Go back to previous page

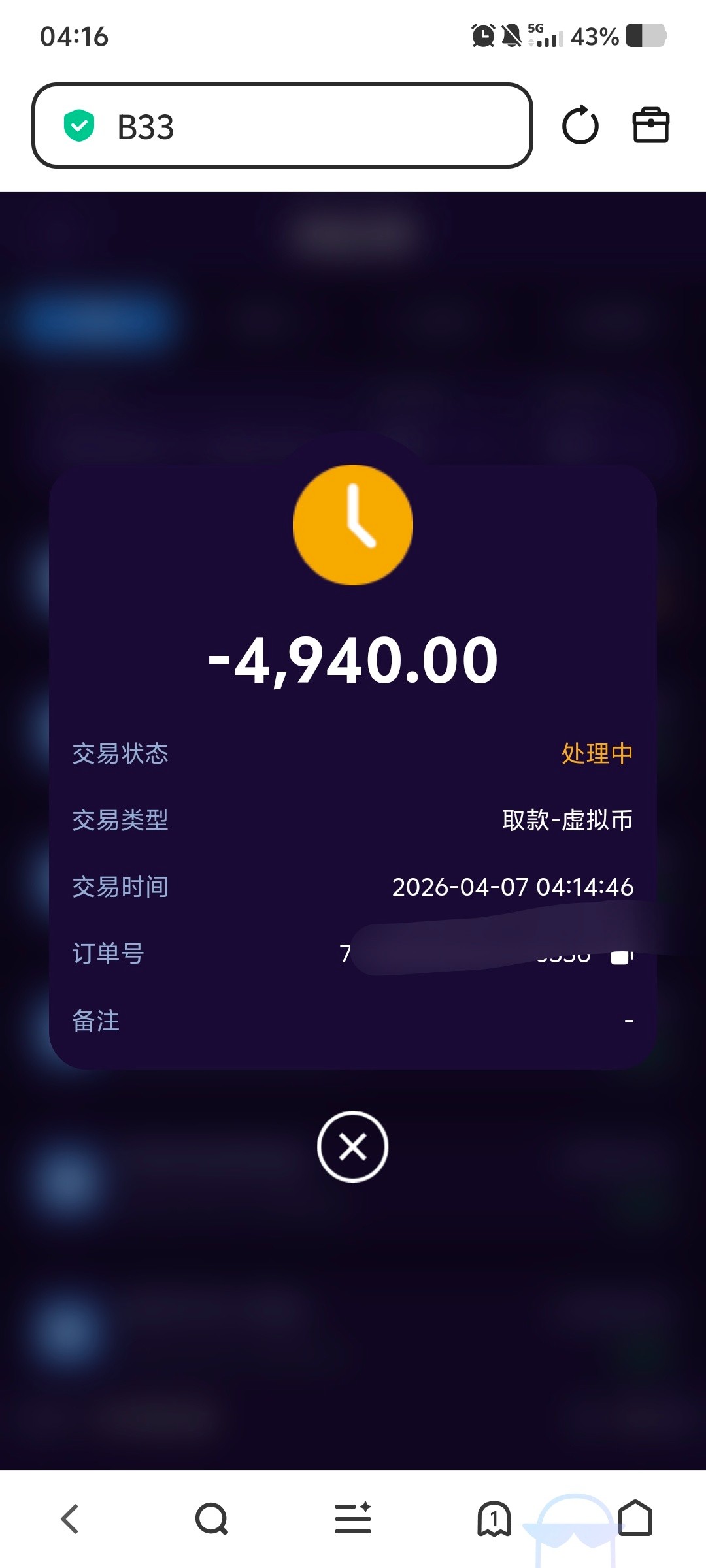(x=70, y=1518)
